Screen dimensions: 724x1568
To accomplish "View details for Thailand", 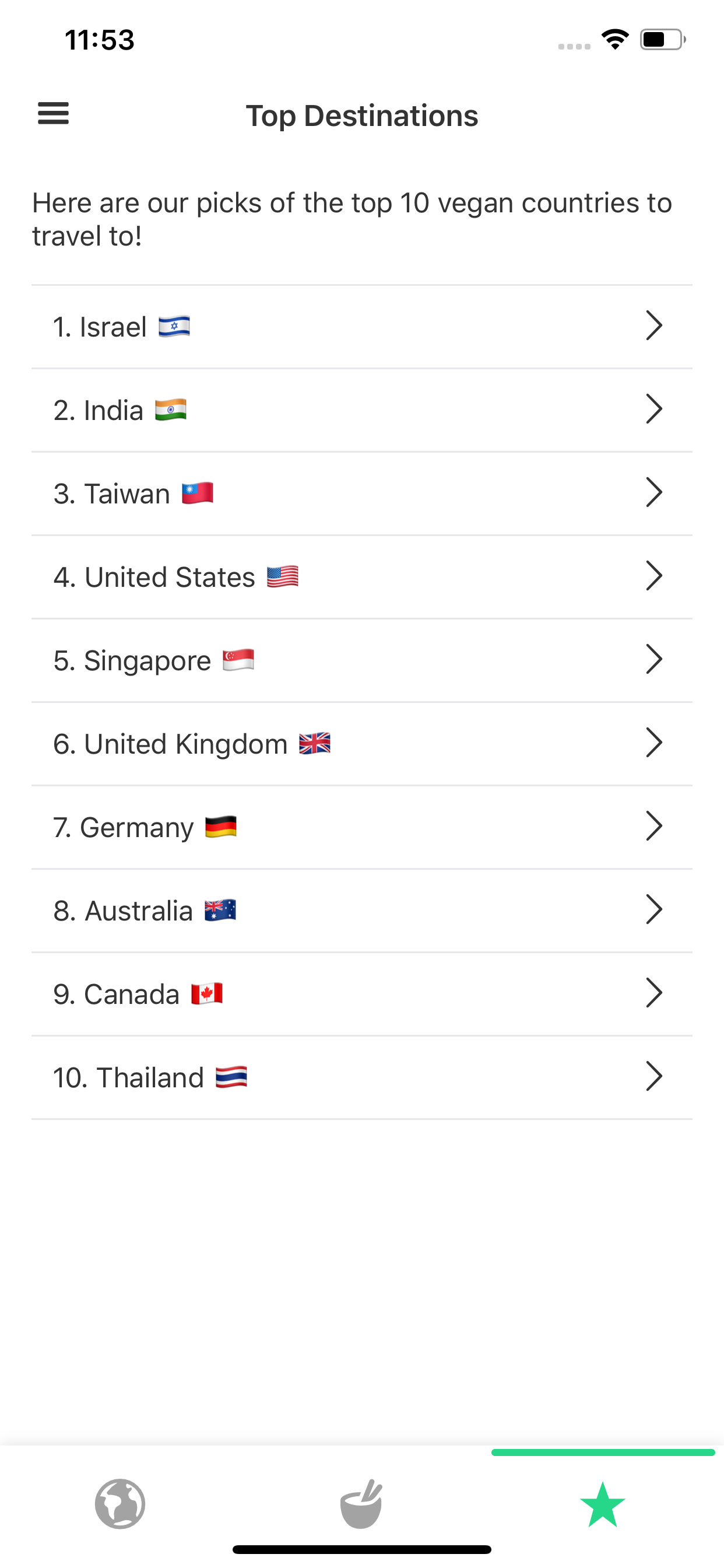I will tap(362, 1077).
